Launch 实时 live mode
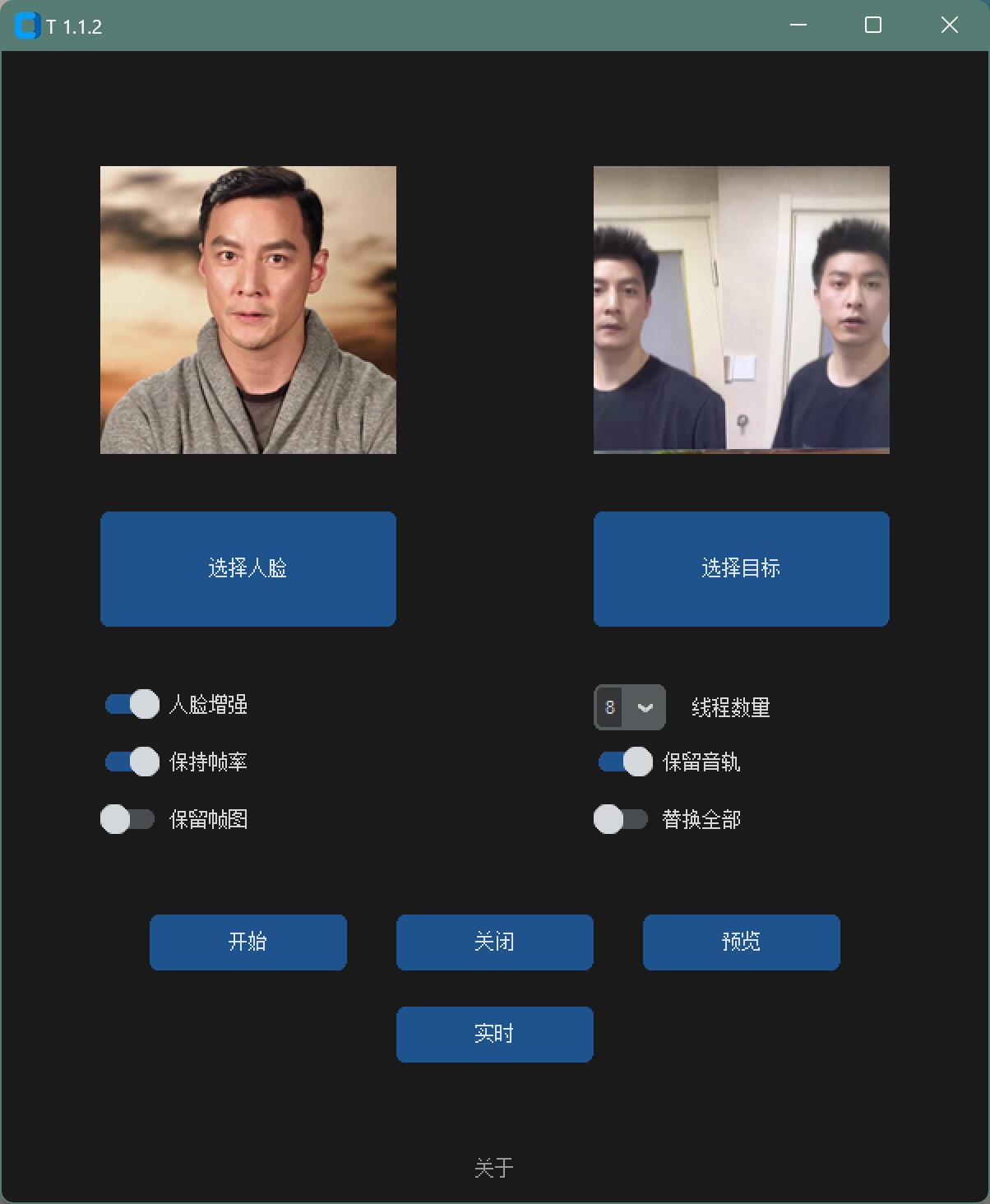This screenshot has height=1204, width=990. click(494, 1034)
